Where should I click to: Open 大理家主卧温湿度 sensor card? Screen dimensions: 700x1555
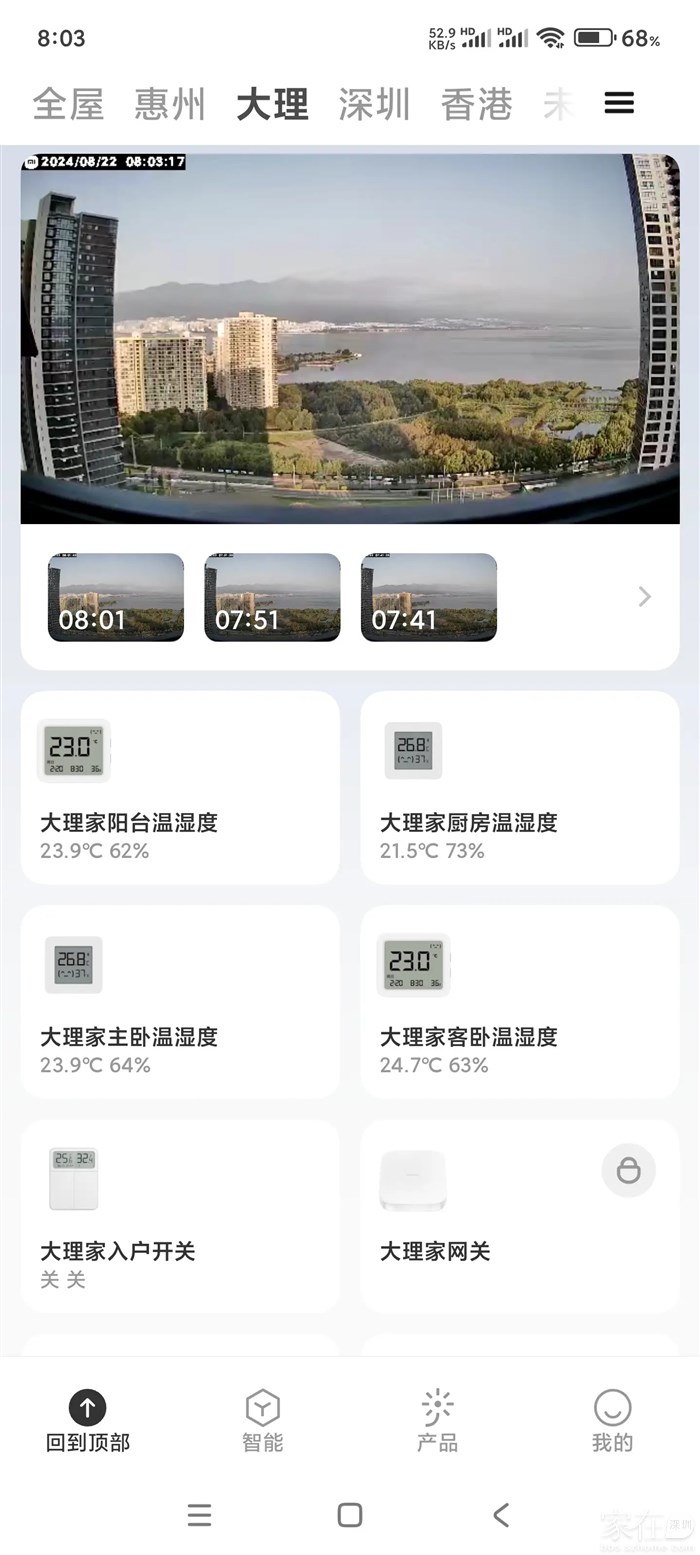tap(180, 1001)
